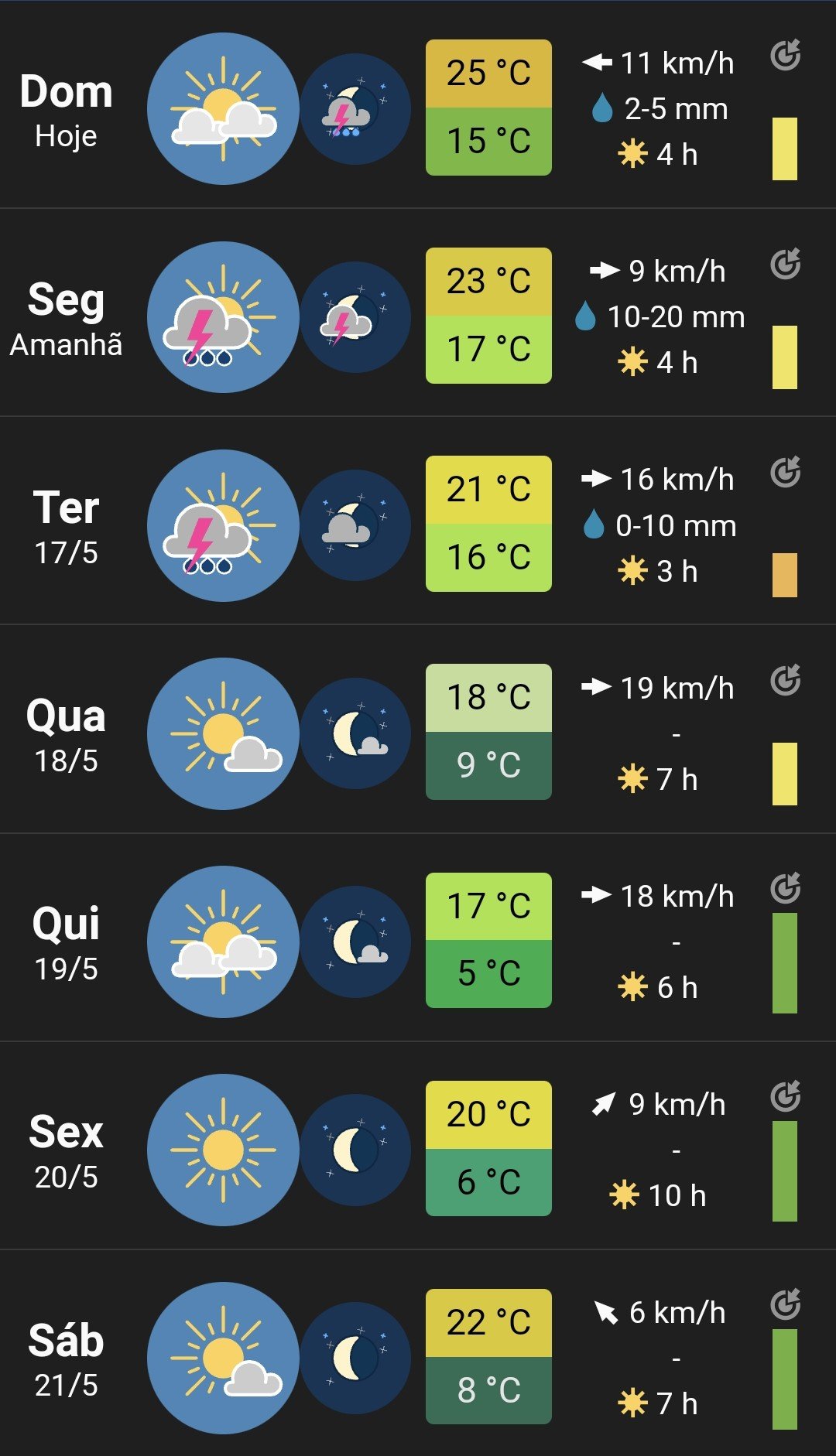Open Seg Amanhã forecast row

click(418, 313)
